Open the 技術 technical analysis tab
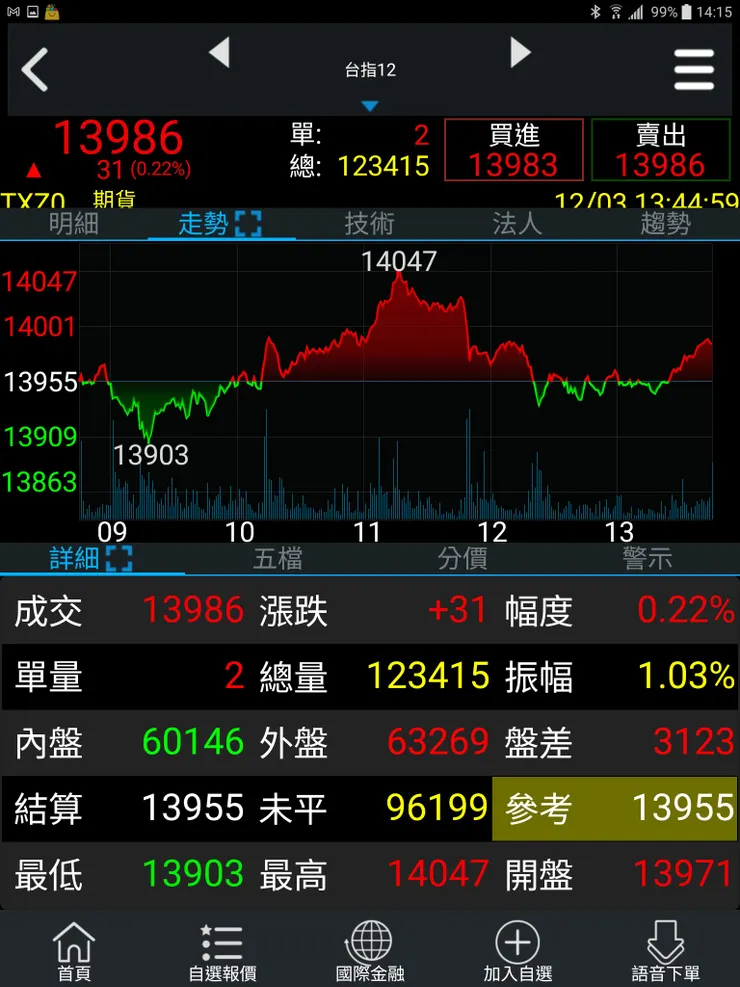 pos(369,223)
